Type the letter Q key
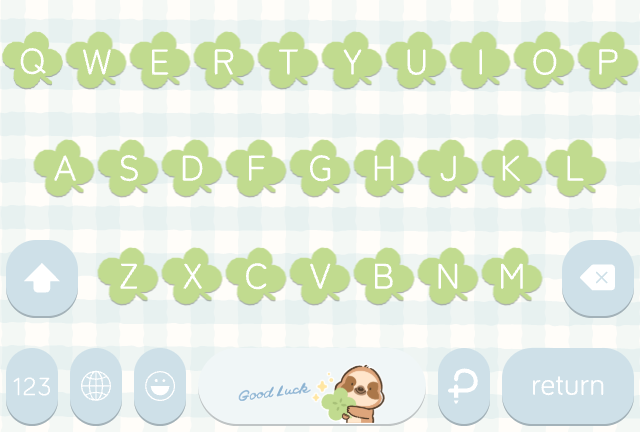The width and height of the screenshot is (640, 432). pyautogui.click(x=32, y=62)
